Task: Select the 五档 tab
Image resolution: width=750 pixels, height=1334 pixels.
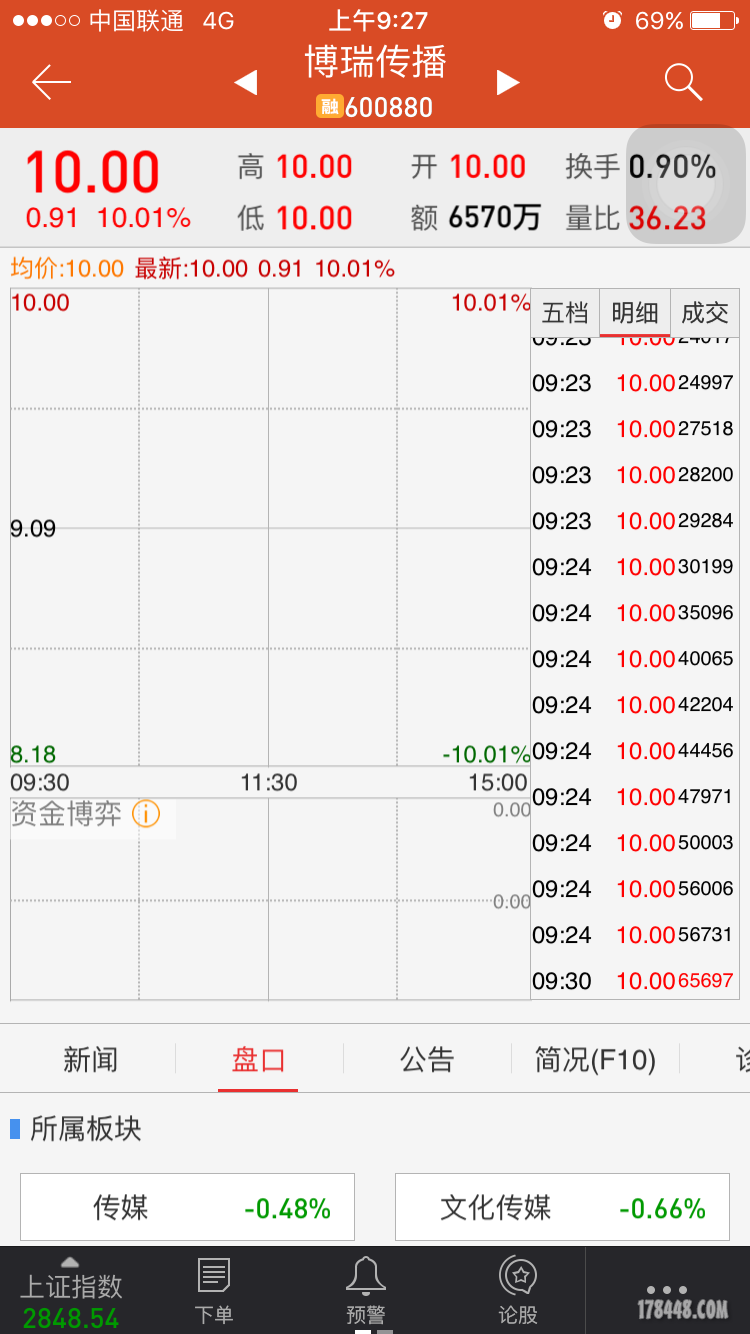Action: 565,313
